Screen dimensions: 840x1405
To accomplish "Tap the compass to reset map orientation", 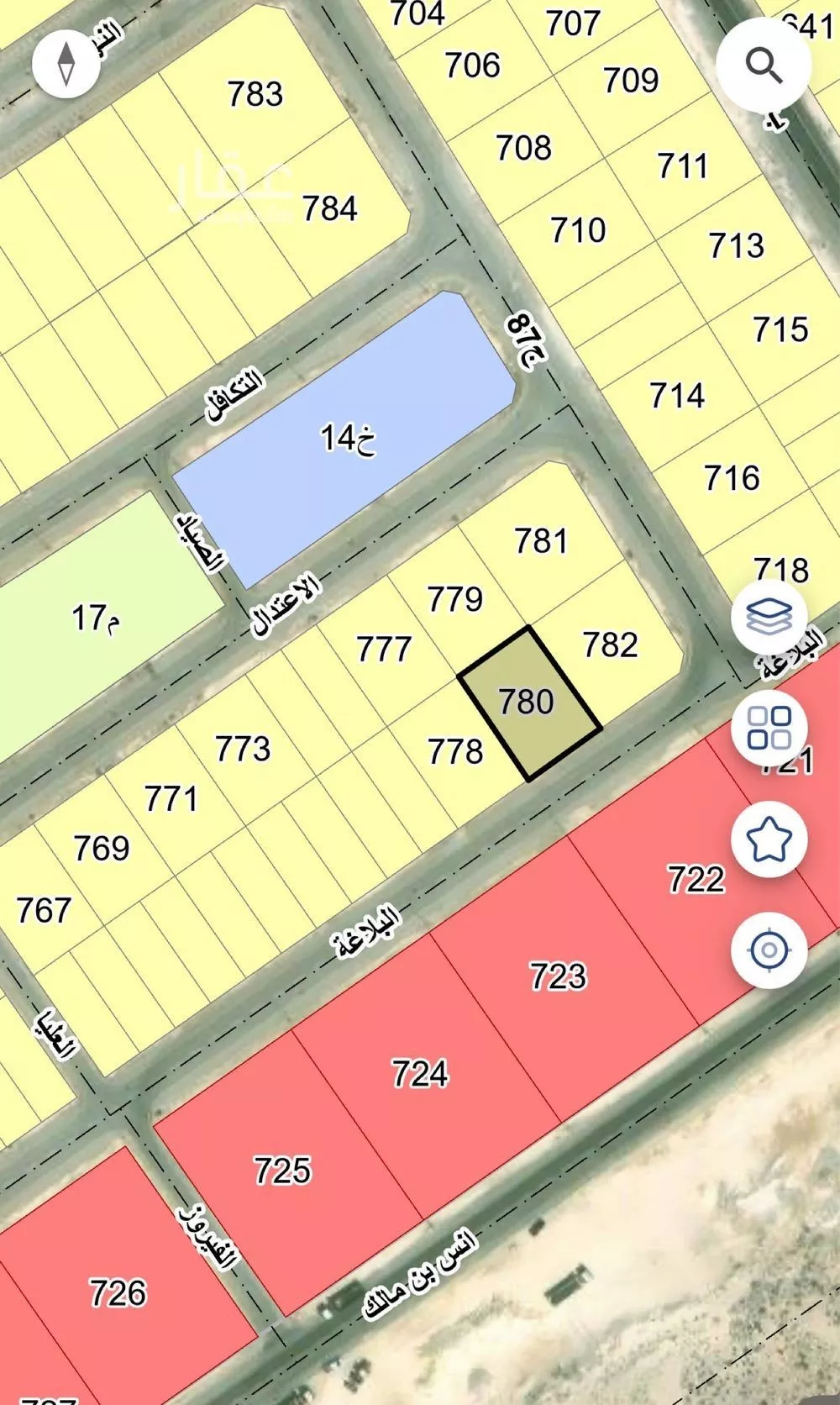I will (x=66, y=65).
